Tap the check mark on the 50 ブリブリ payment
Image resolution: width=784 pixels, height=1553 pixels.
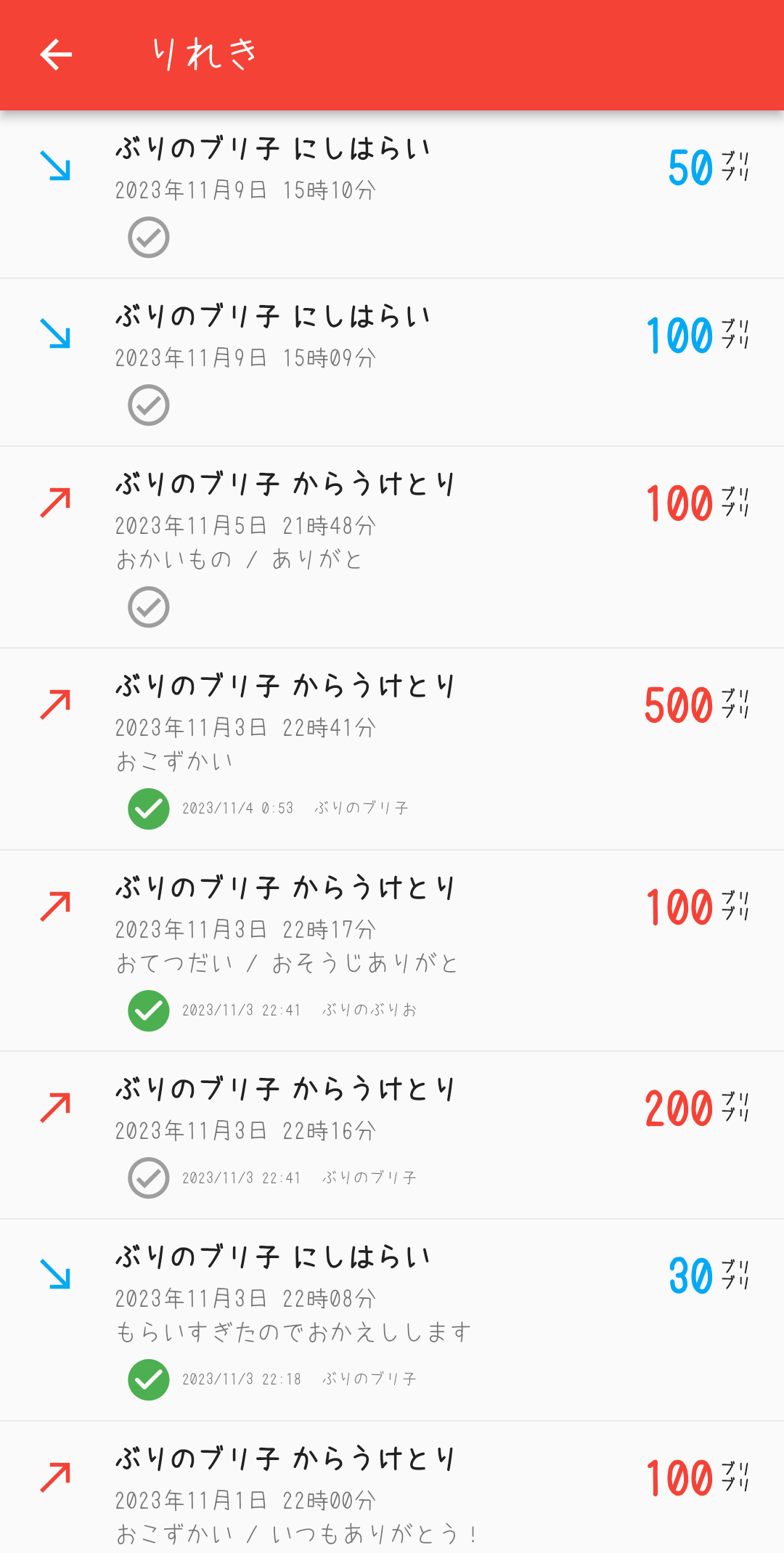tap(149, 238)
